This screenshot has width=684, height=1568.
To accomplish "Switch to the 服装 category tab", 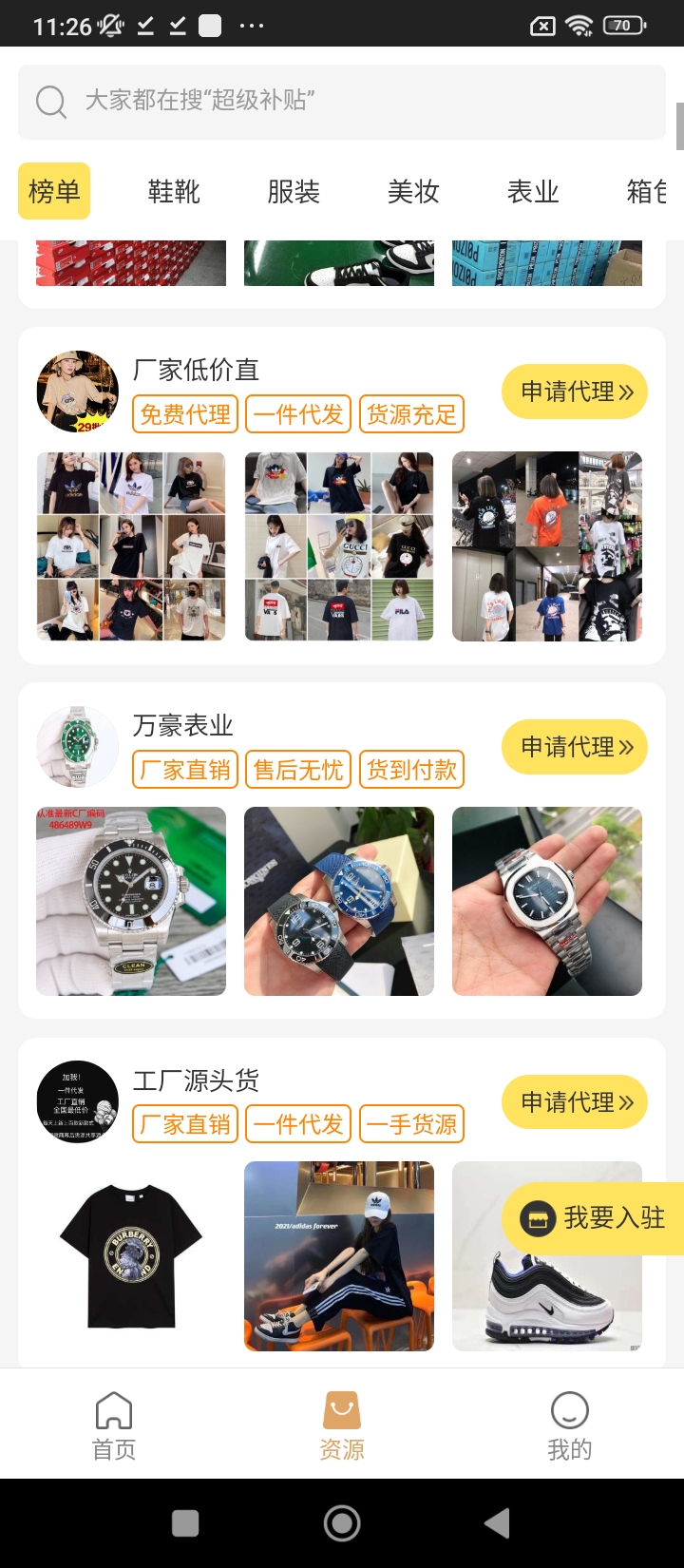I will tap(294, 192).
